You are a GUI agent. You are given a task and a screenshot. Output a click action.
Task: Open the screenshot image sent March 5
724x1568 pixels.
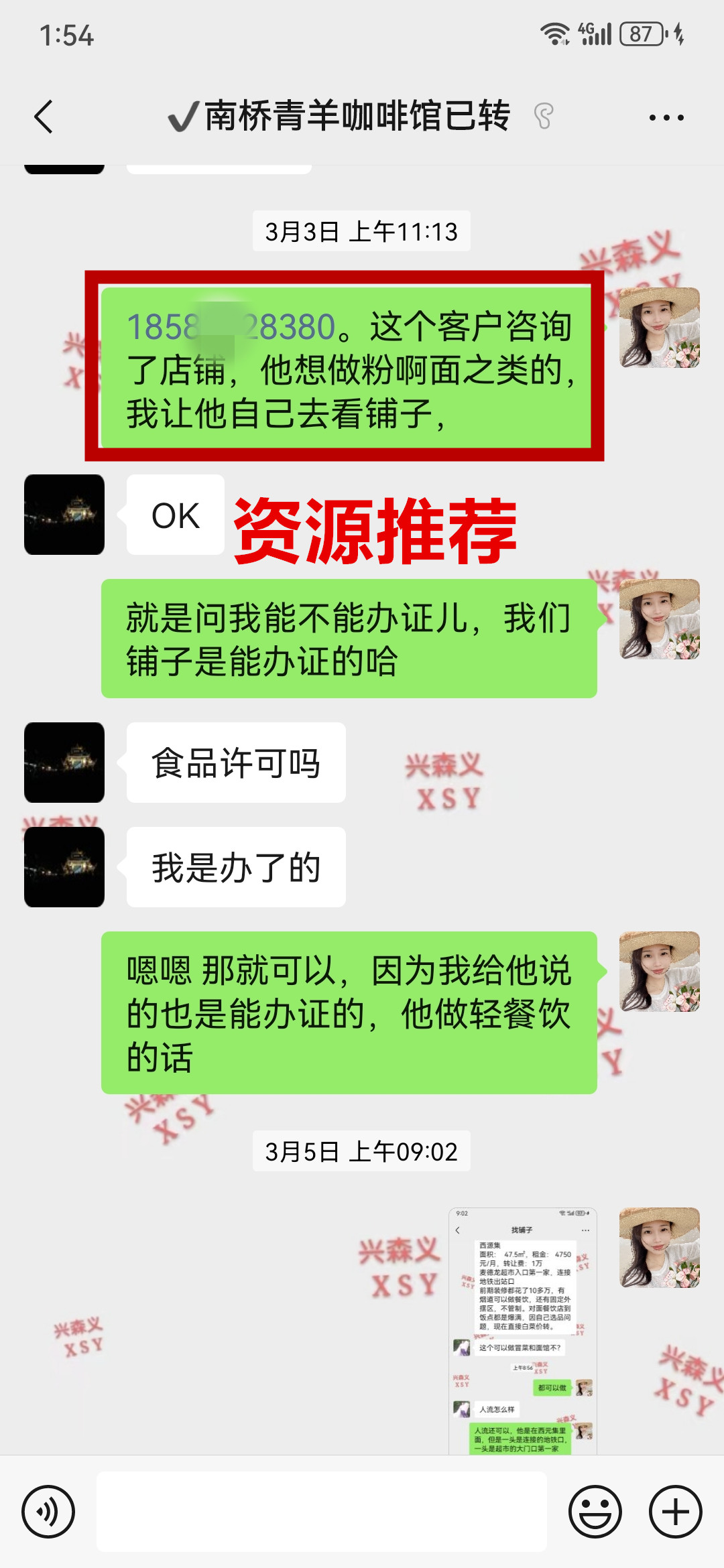522,1331
